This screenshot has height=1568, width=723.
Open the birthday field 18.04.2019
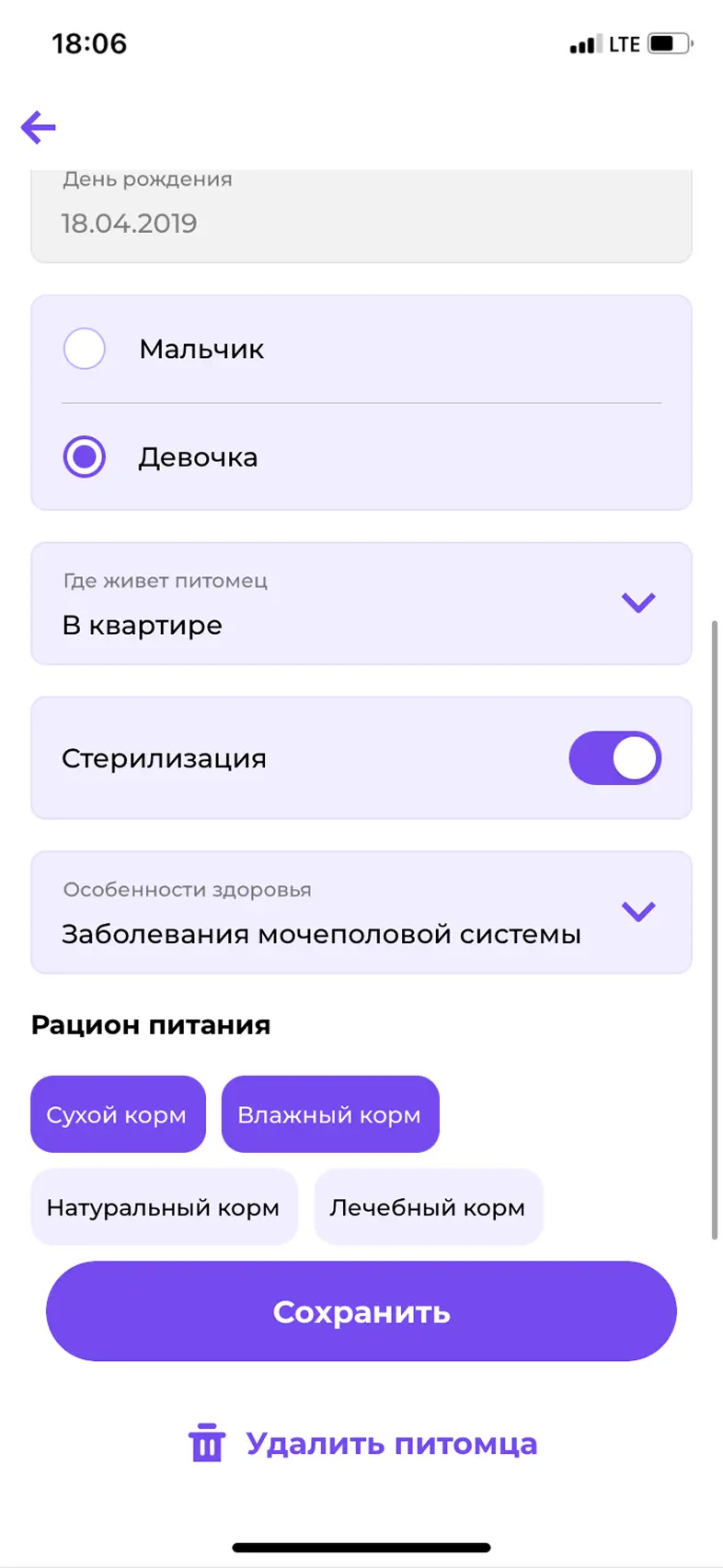point(361,219)
